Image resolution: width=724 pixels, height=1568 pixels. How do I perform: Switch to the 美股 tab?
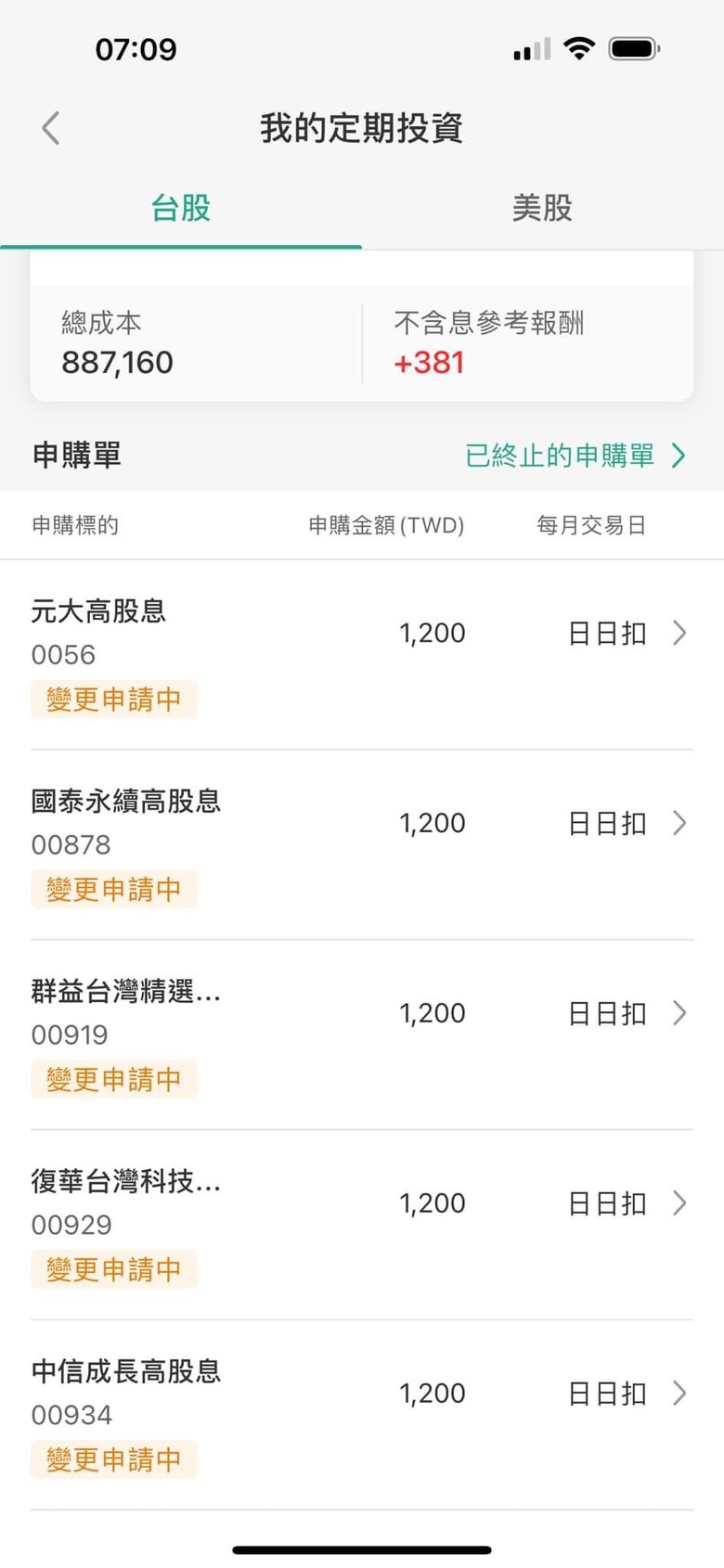(x=543, y=207)
